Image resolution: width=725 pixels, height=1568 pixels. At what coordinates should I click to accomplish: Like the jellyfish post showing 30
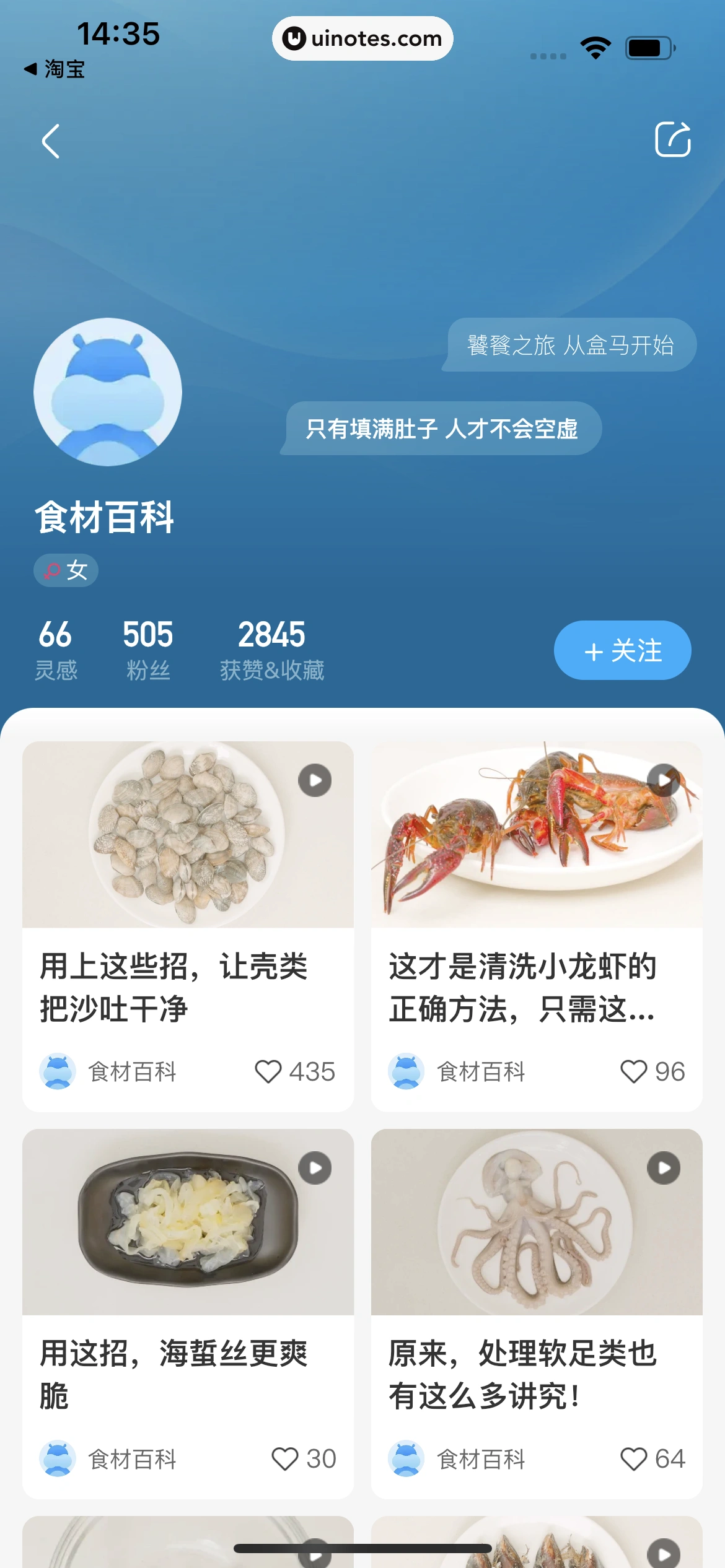(x=286, y=1460)
